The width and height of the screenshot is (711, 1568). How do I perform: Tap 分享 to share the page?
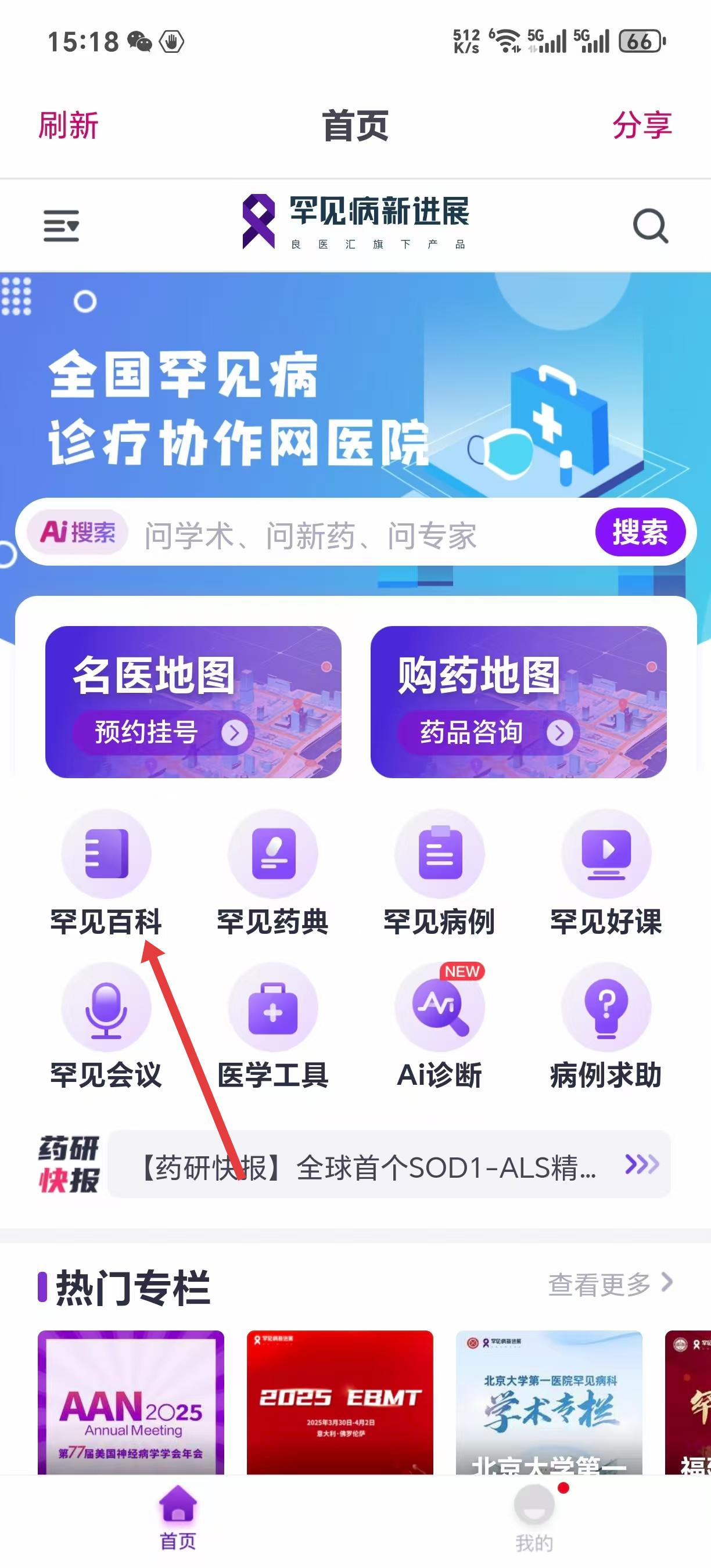pos(642,125)
